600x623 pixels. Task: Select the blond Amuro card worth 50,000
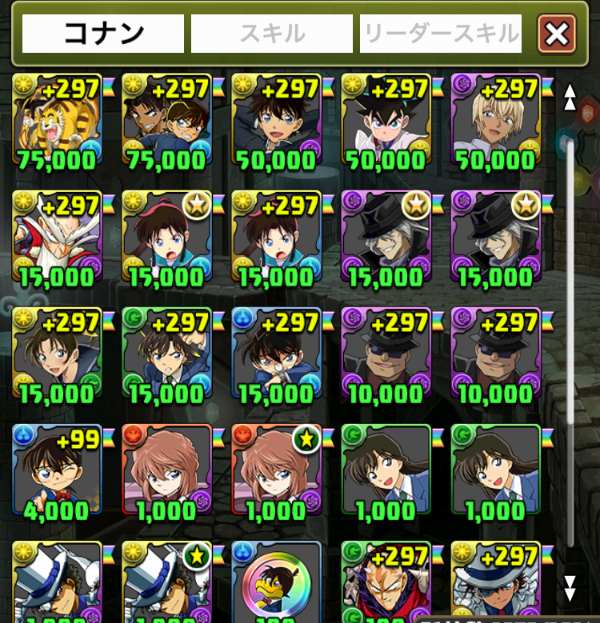pyautogui.click(x=496, y=122)
